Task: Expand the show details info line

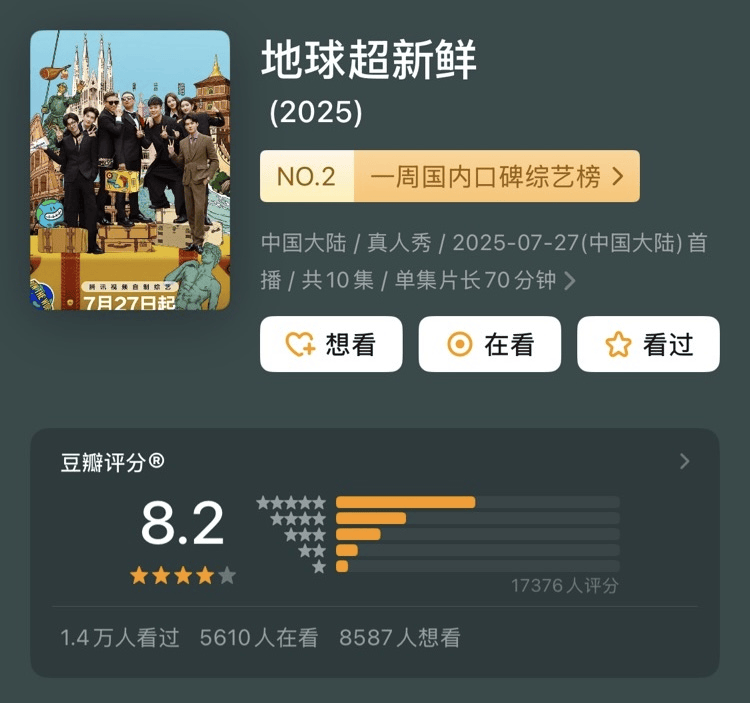Action: coord(570,282)
